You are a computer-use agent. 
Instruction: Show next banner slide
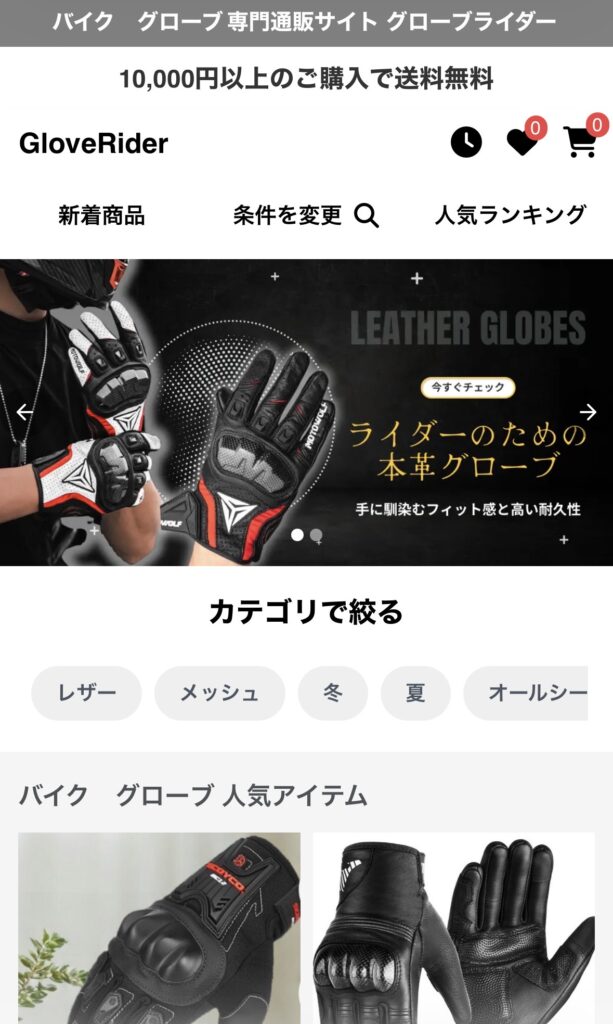[x=588, y=412]
